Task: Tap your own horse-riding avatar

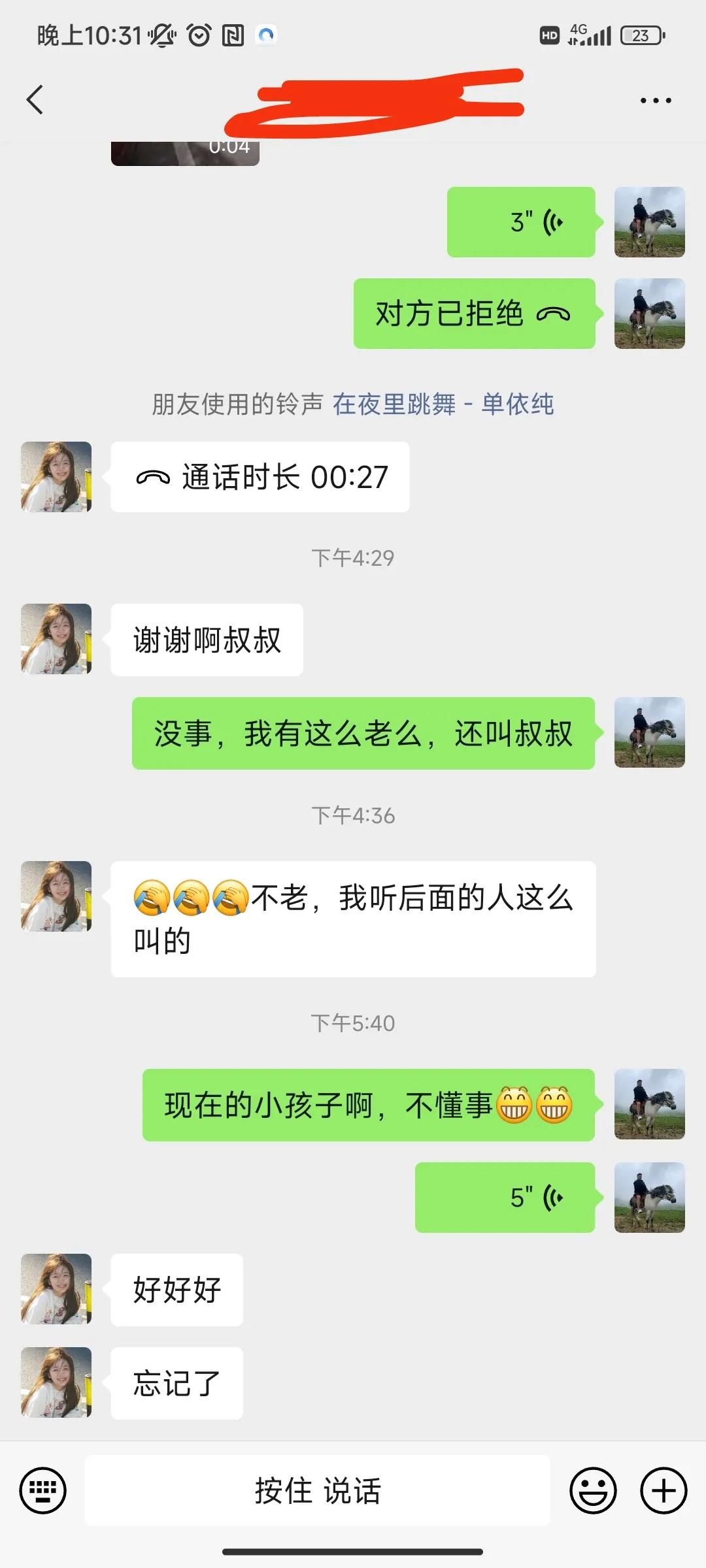Action: pos(650,221)
